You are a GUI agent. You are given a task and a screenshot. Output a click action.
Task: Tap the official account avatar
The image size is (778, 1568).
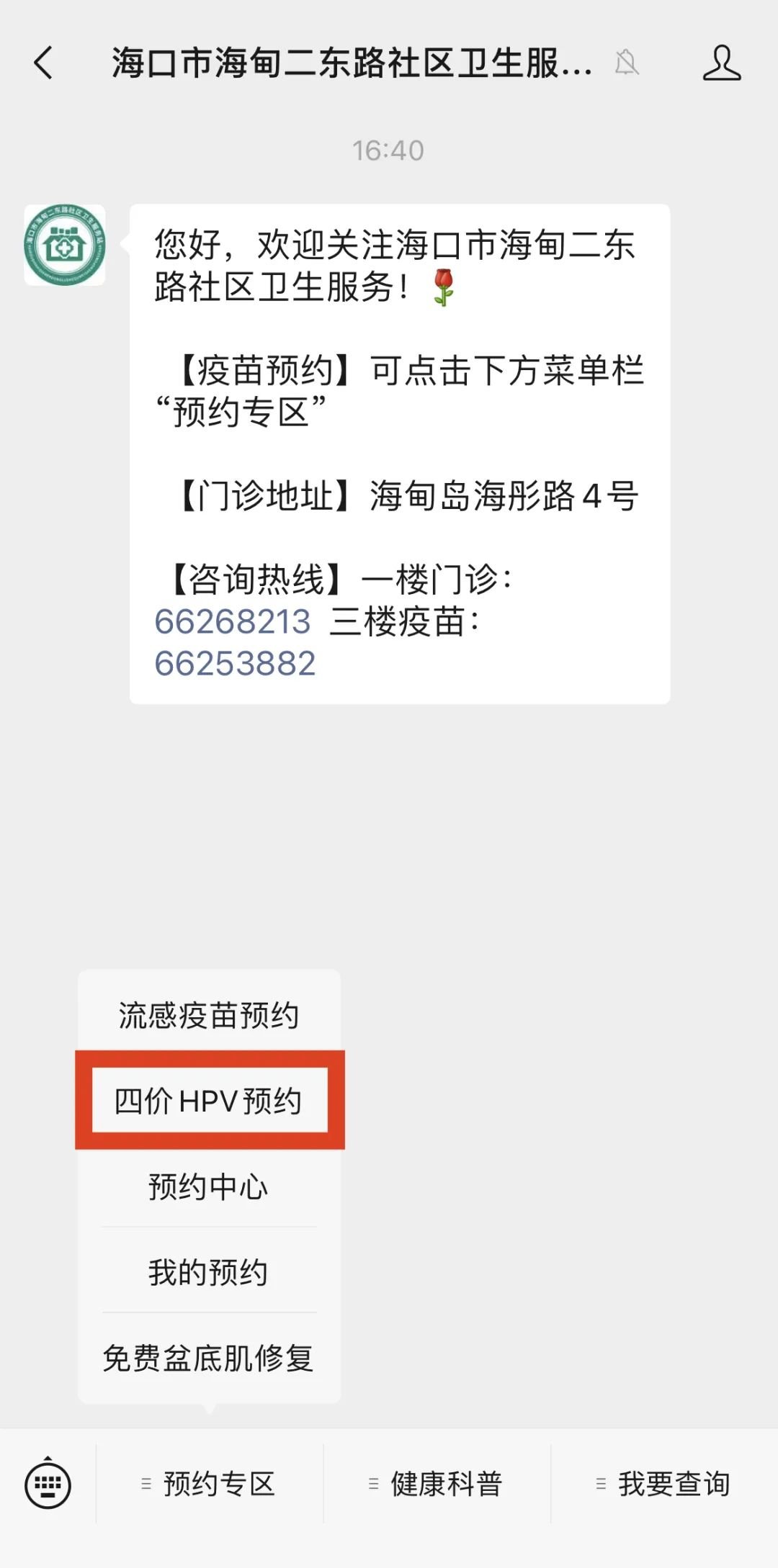65,245
